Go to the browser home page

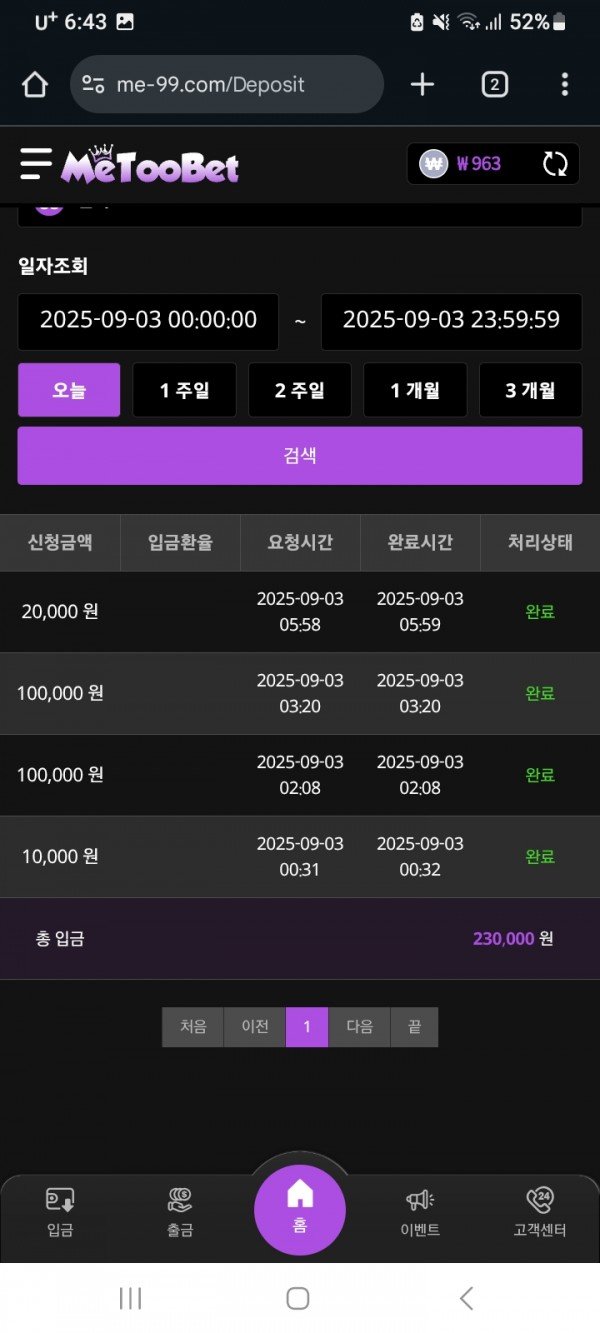pyautogui.click(x=35, y=84)
